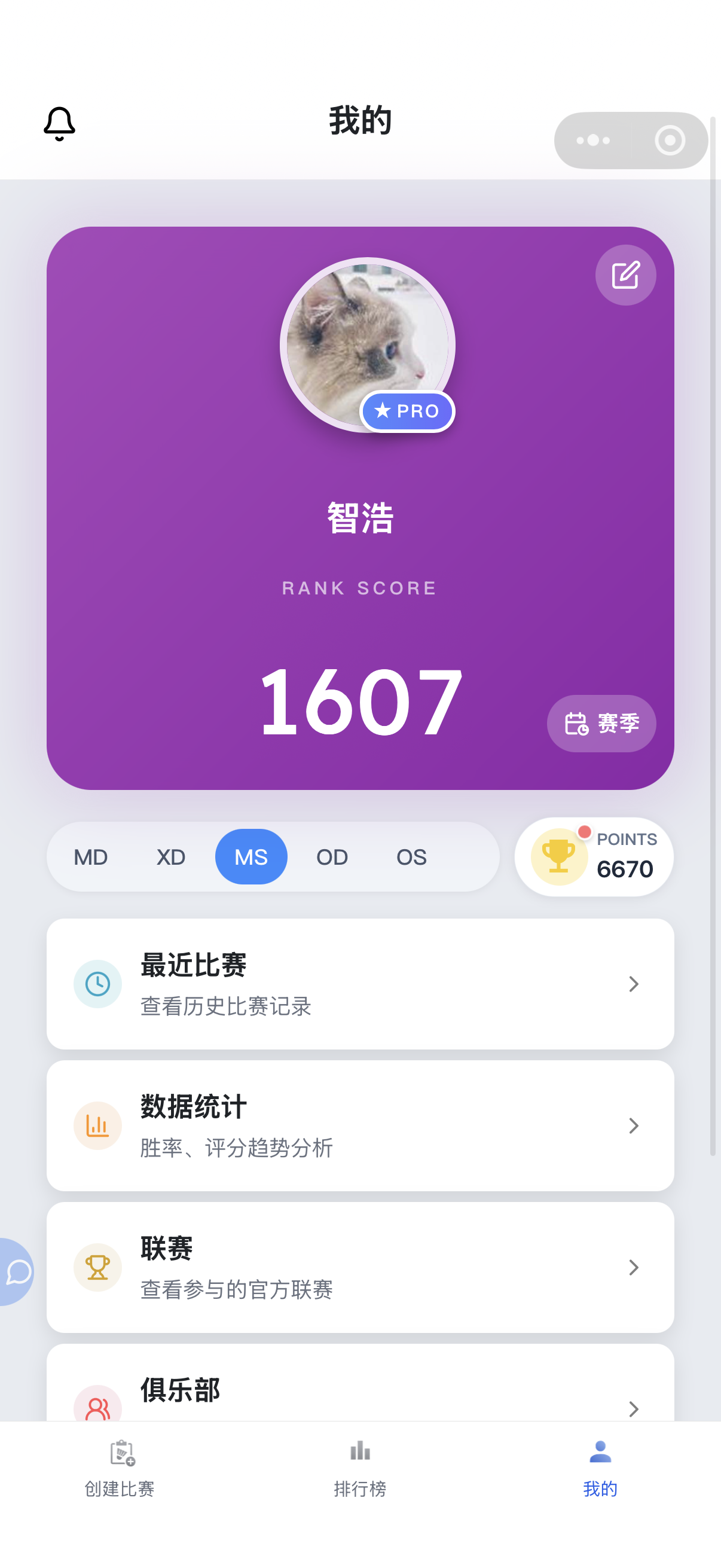The height and width of the screenshot is (1568, 721).
Task: Click the 联赛 trophy icon
Action: tap(98, 1268)
